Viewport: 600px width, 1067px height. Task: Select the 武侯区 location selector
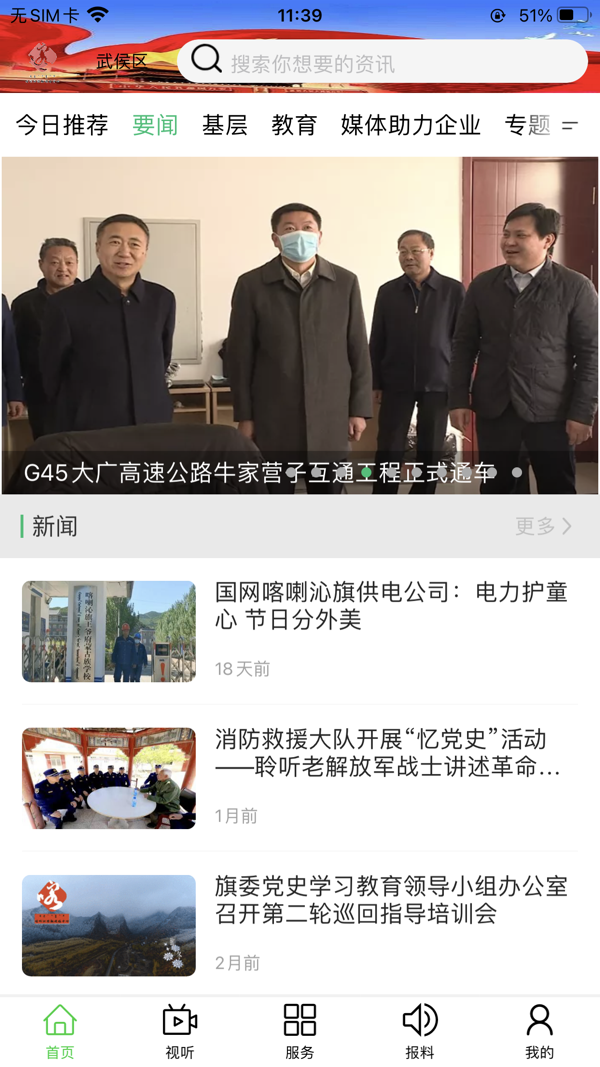[121, 62]
